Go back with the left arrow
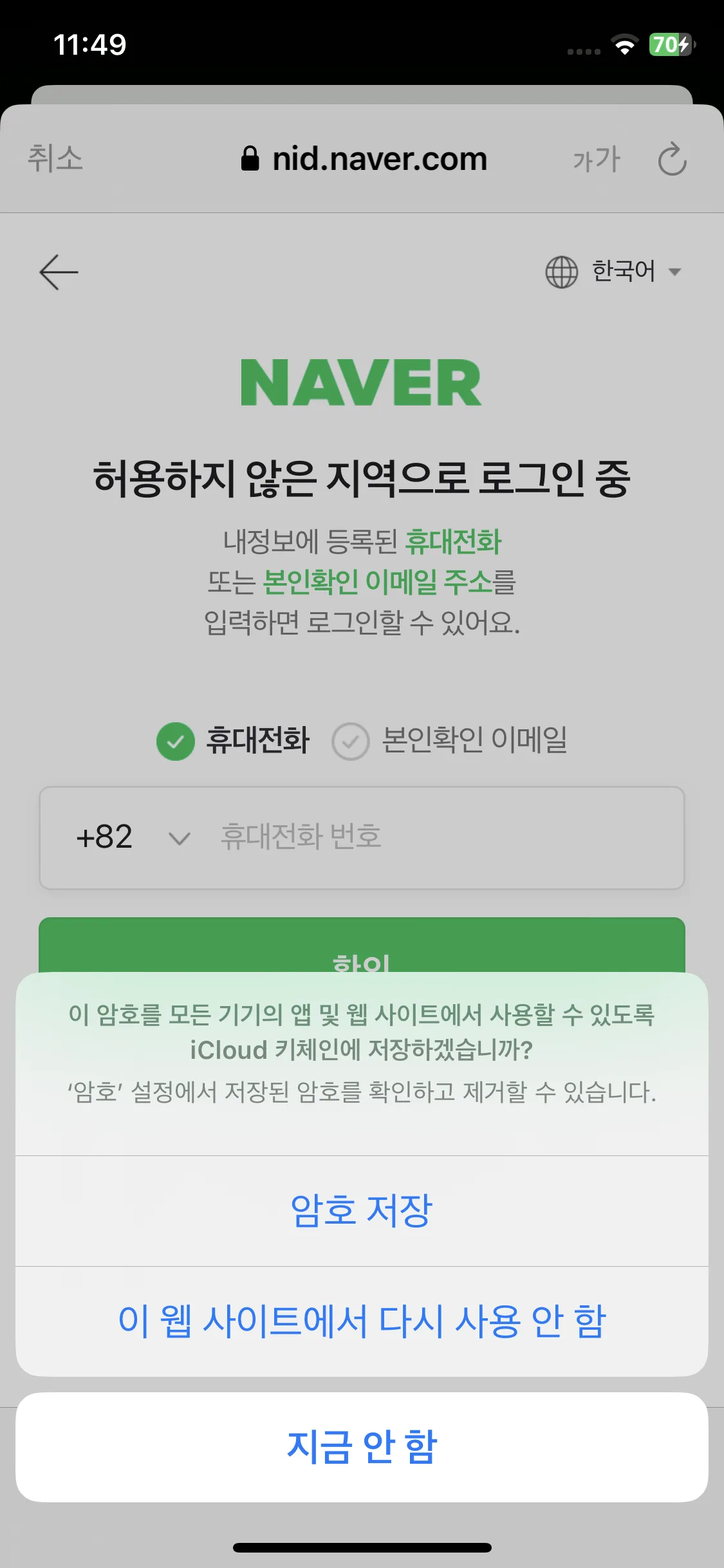The height and width of the screenshot is (1568, 724). 59,272
